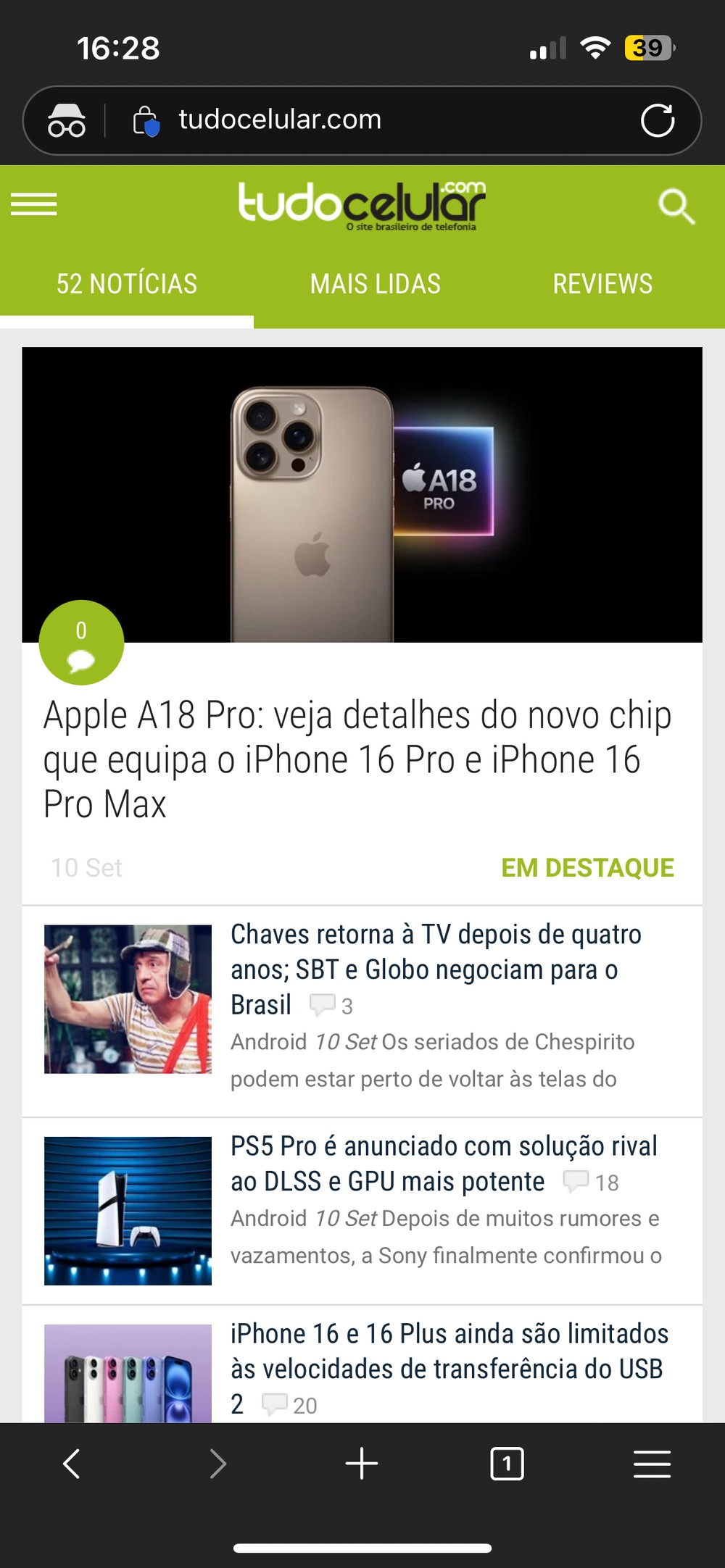Switch to the Reviews tab
The width and height of the screenshot is (725, 1568).
click(602, 284)
